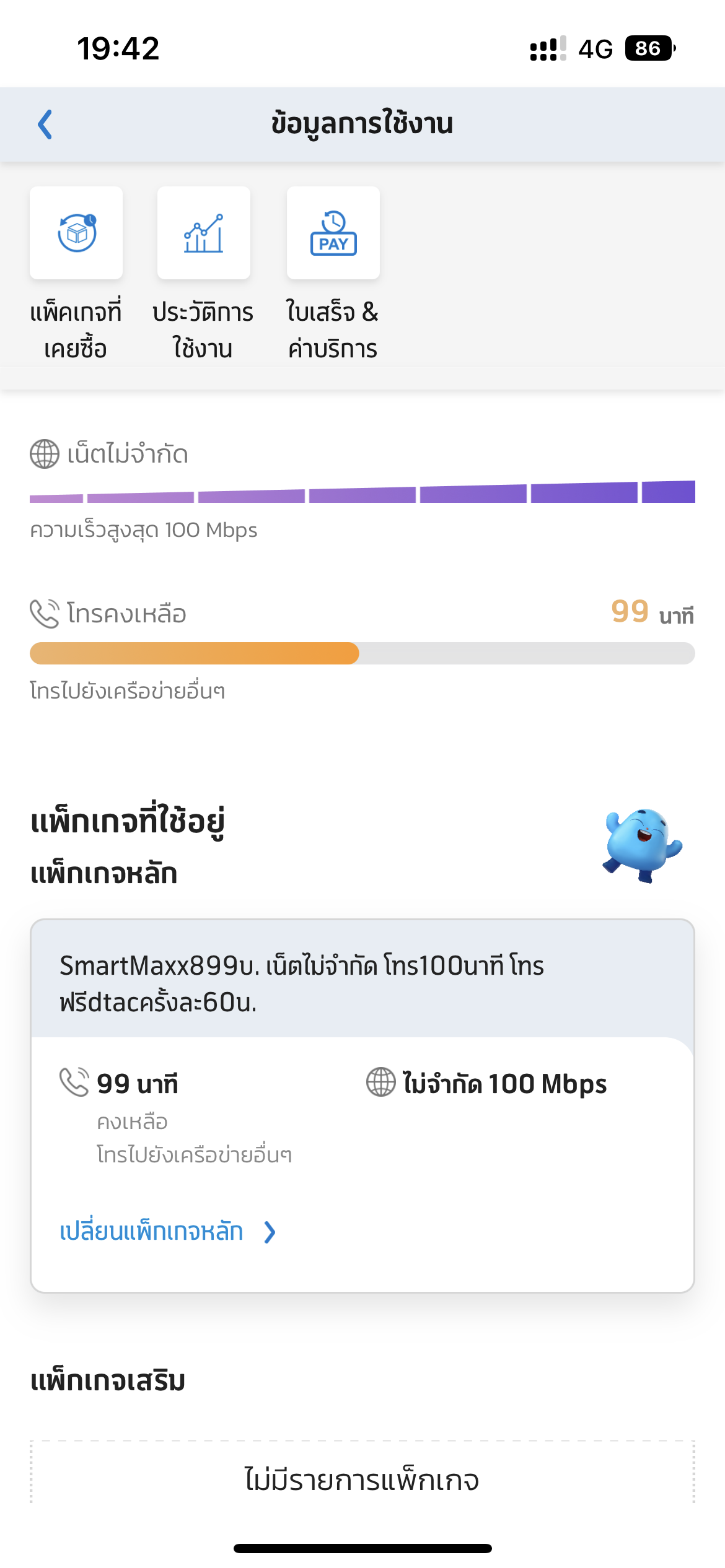
Task: Open แพ็คเกจที่เคยซื้อ shortcut
Action: coord(76,233)
